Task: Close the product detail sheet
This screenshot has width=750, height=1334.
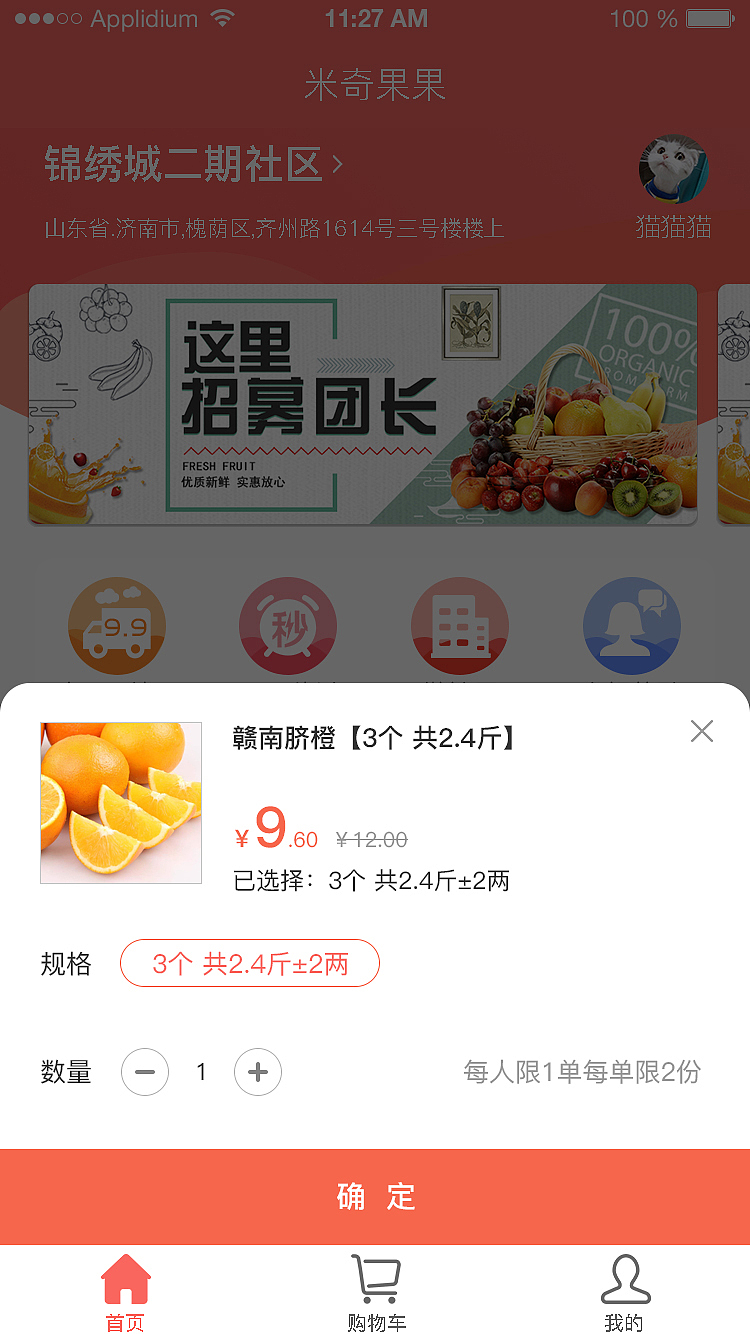Action: tap(702, 731)
